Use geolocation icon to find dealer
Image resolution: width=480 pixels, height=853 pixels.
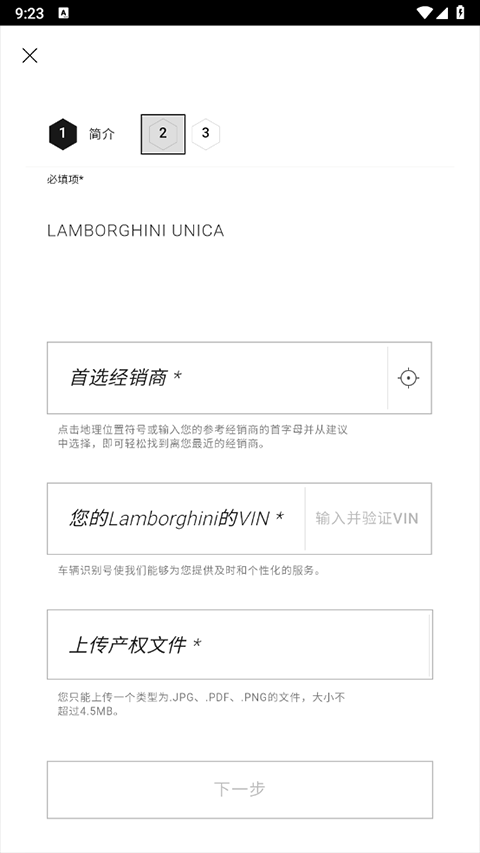[x=409, y=378]
